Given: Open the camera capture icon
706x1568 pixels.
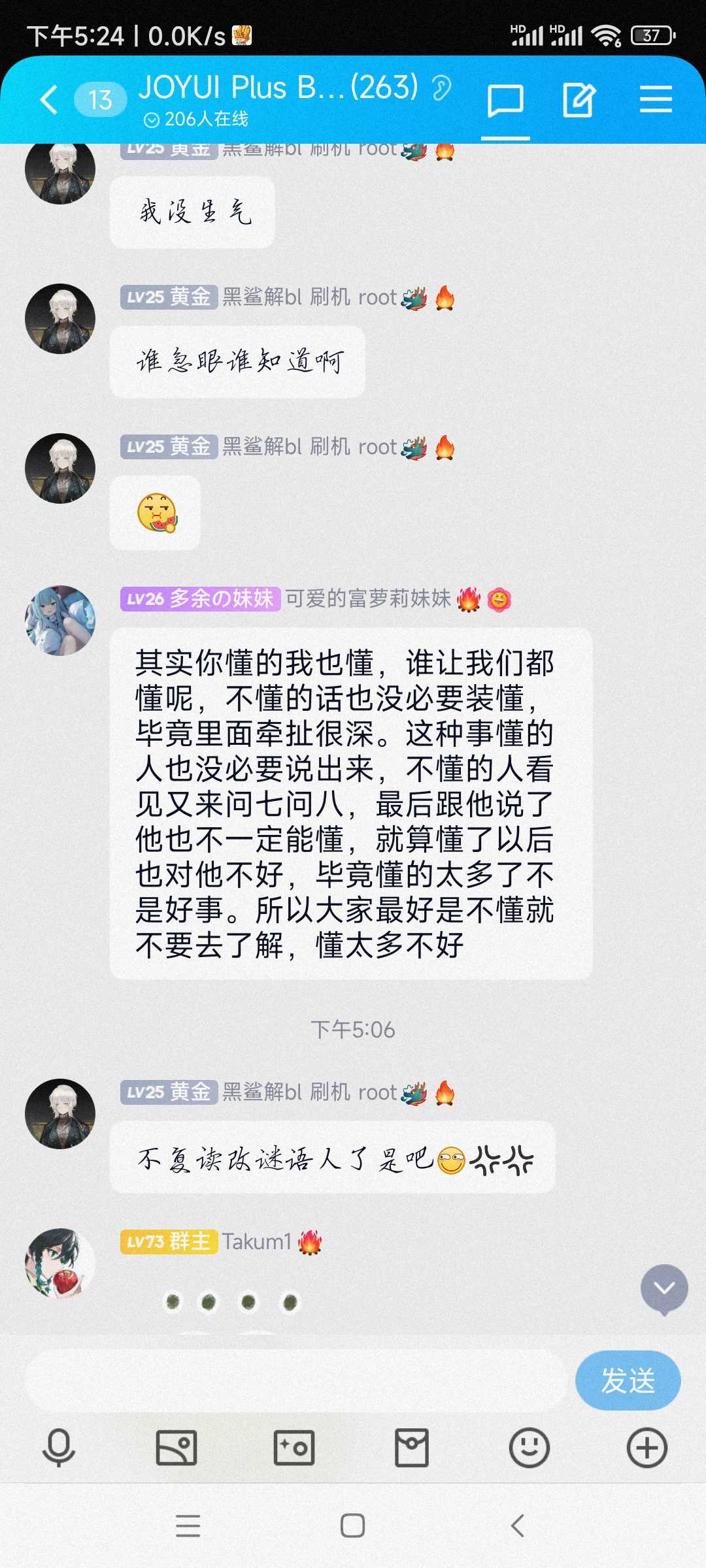Looking at the screenshot, I should click(294, 1448).
